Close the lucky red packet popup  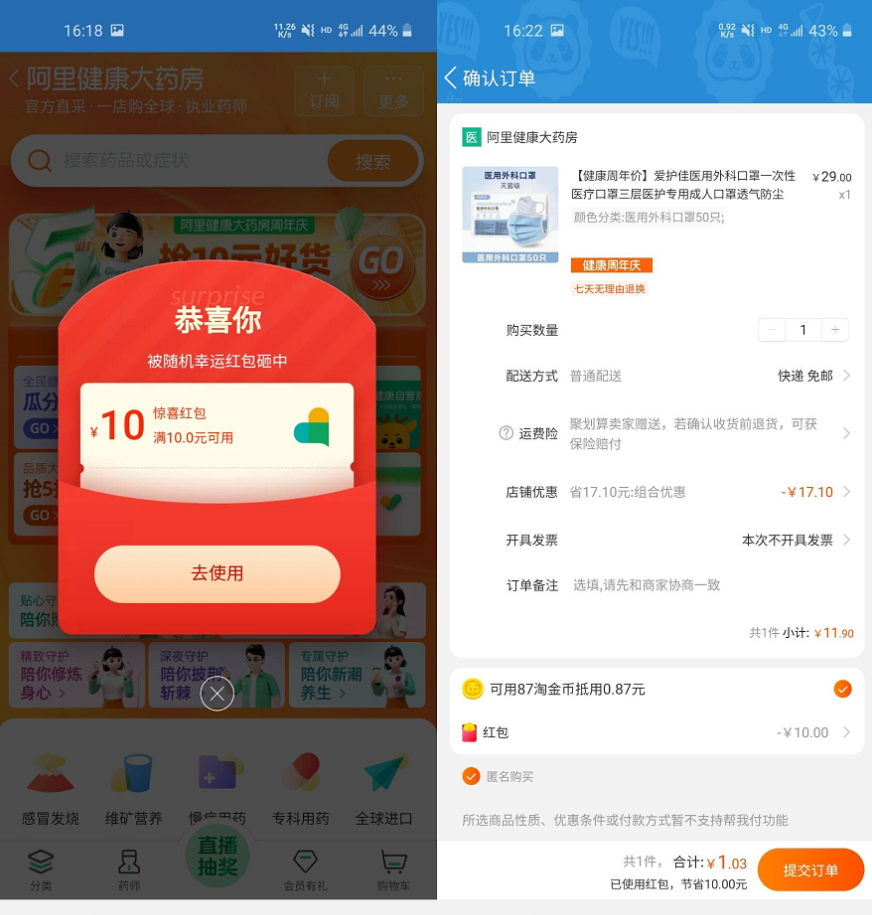[217, 693]
